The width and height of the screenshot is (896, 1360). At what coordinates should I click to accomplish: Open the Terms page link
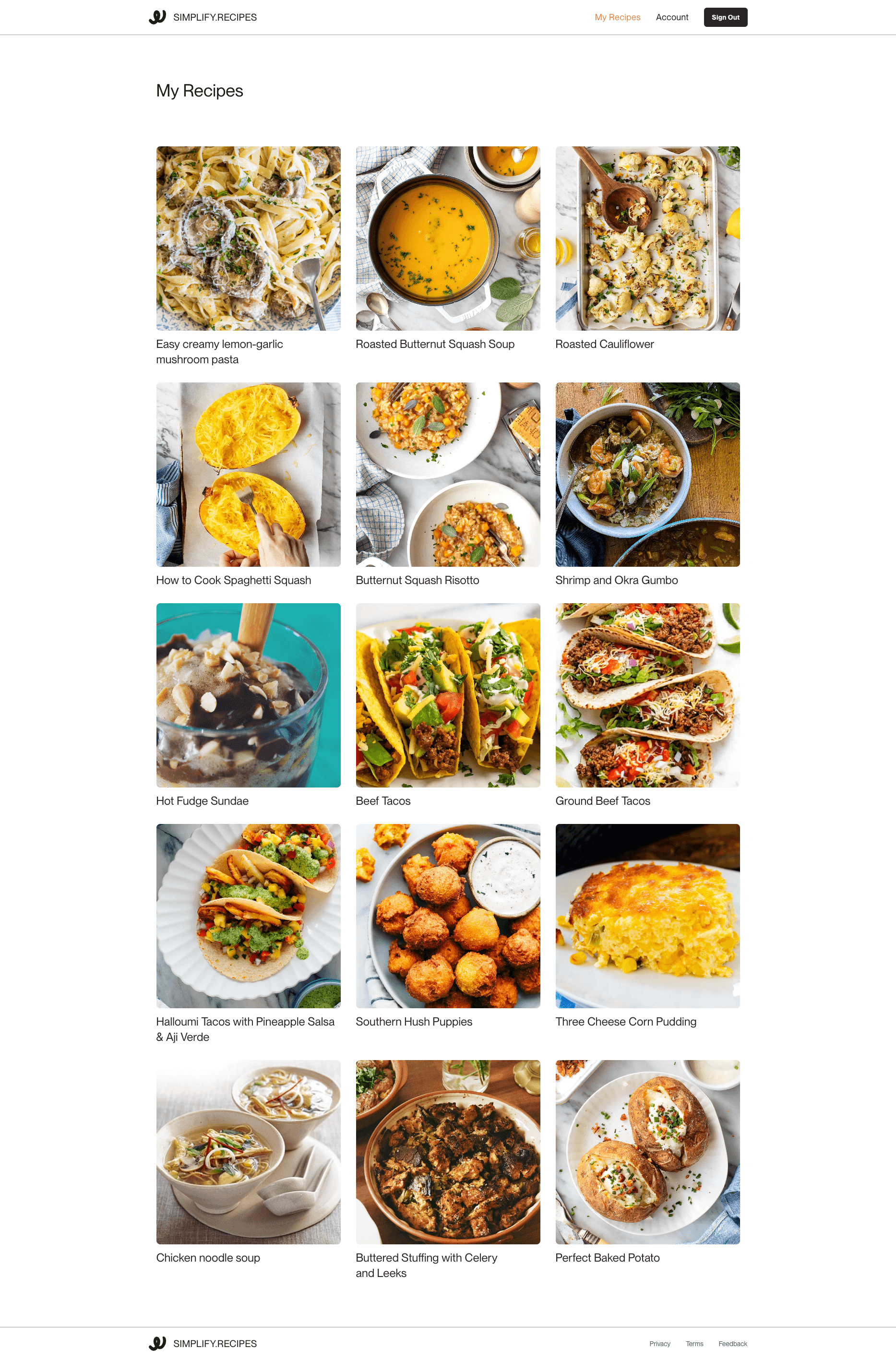(x=694, y=1343)
